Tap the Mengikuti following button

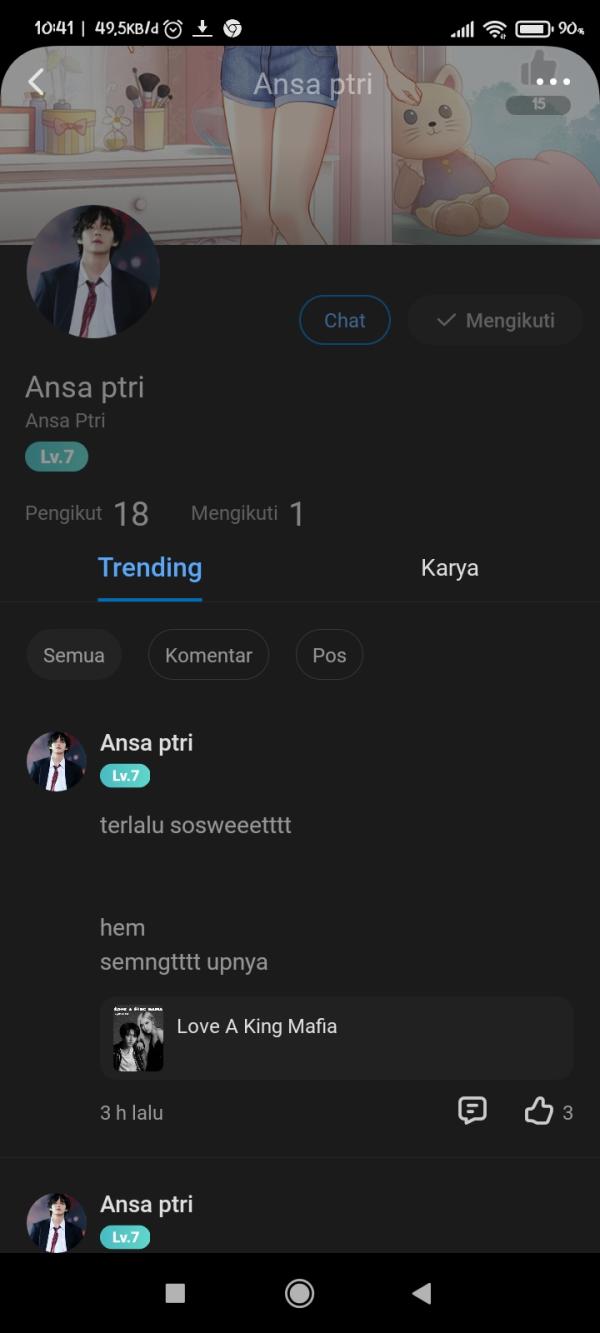coord(495,320)
